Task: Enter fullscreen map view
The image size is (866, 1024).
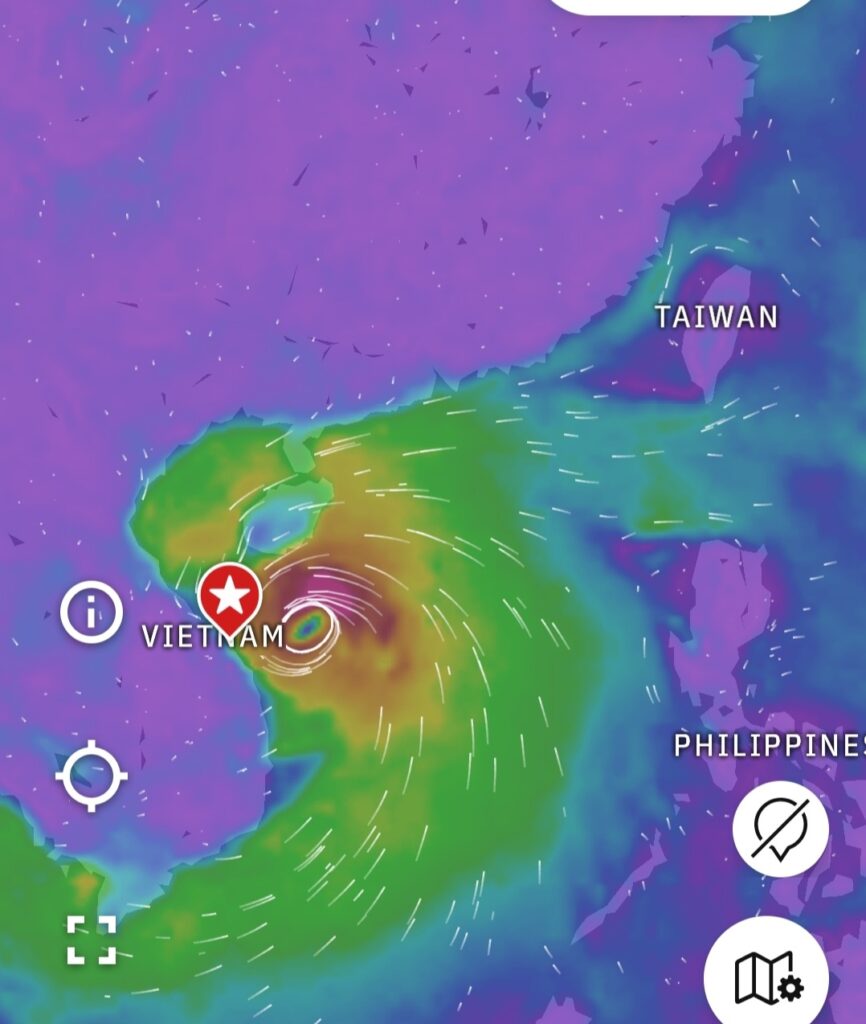Action: [91, 940]
